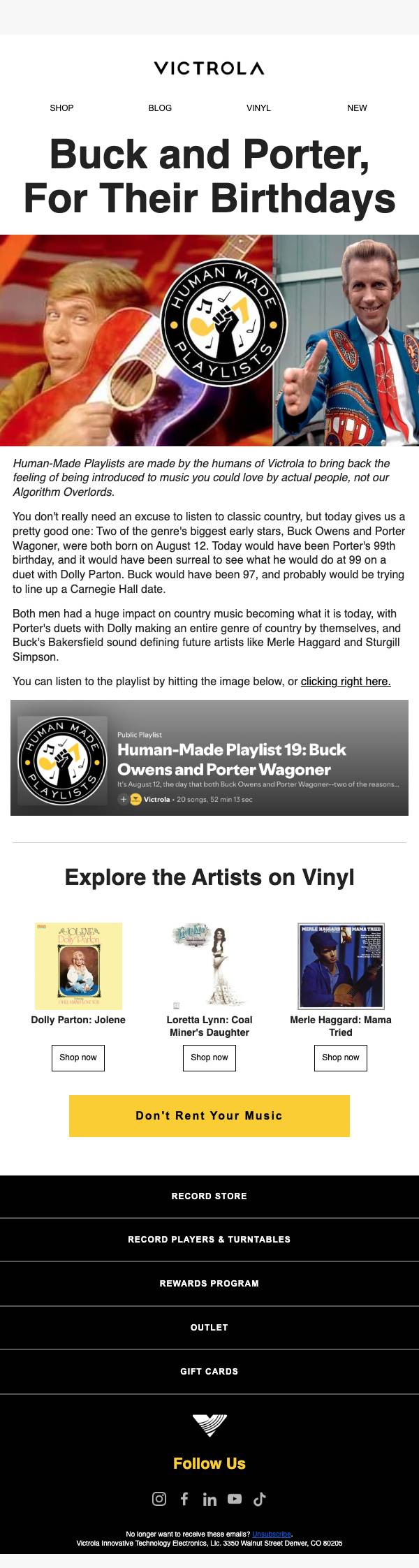Shop now for Merle Haggard: Mama Tried

[x=341, y=1057]
